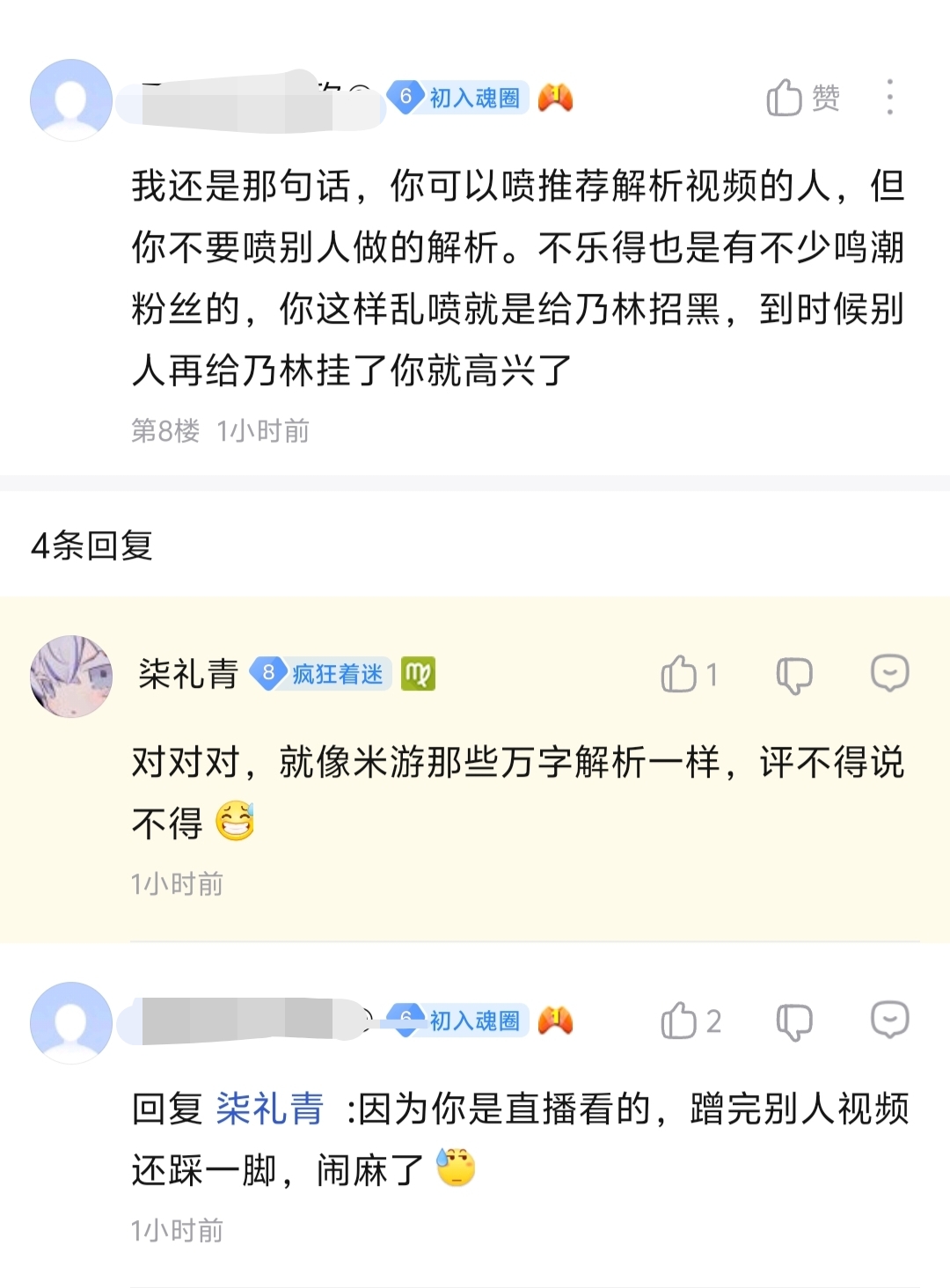Open 柒礼青's profile avatar
The width and height of the screenshot is (950, 1288).
click(70, 676)
